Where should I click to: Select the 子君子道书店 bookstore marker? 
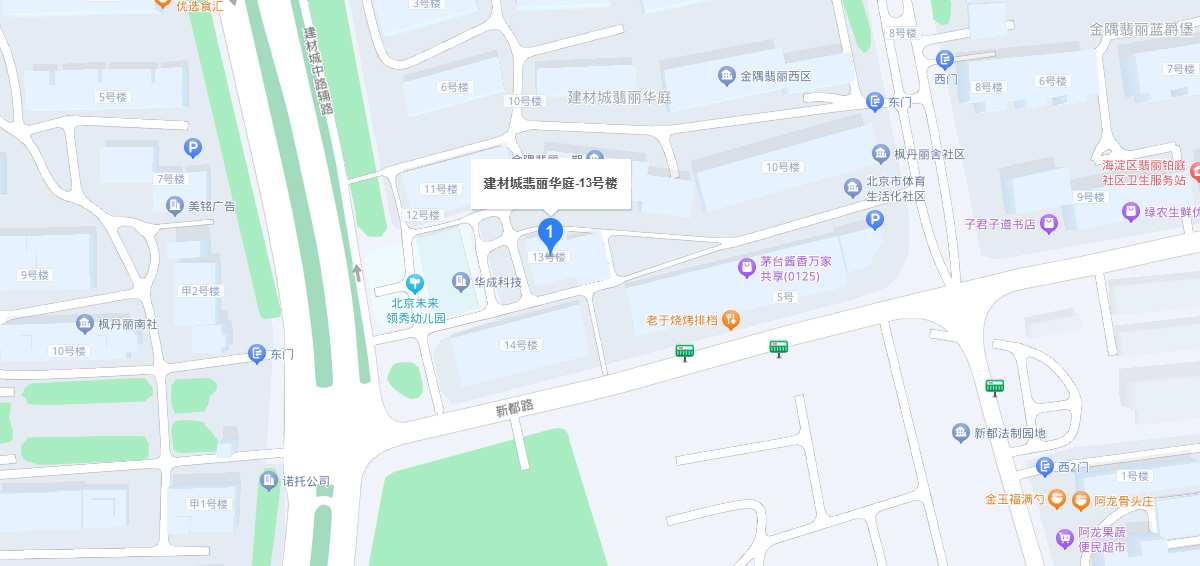click(x=1049, y=224)
